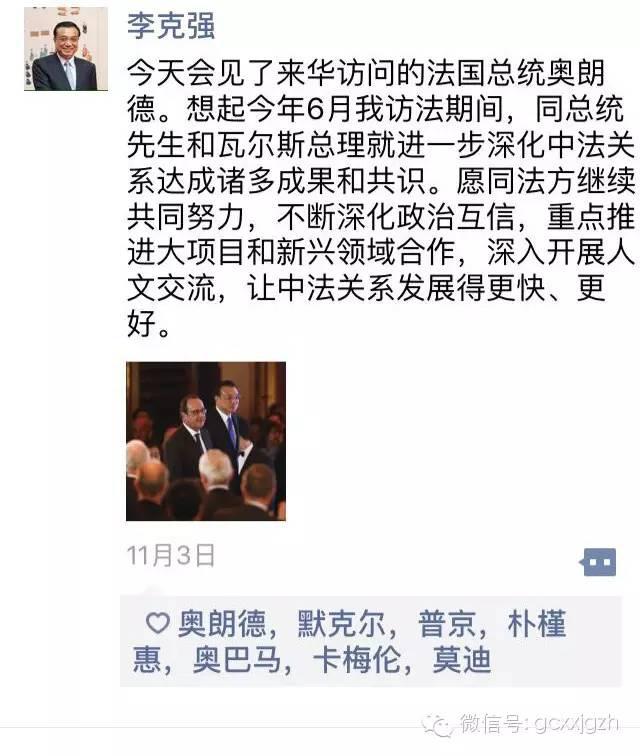Open the like and comment menu
The width and height of the screenshot is (640, 756).
598,562
